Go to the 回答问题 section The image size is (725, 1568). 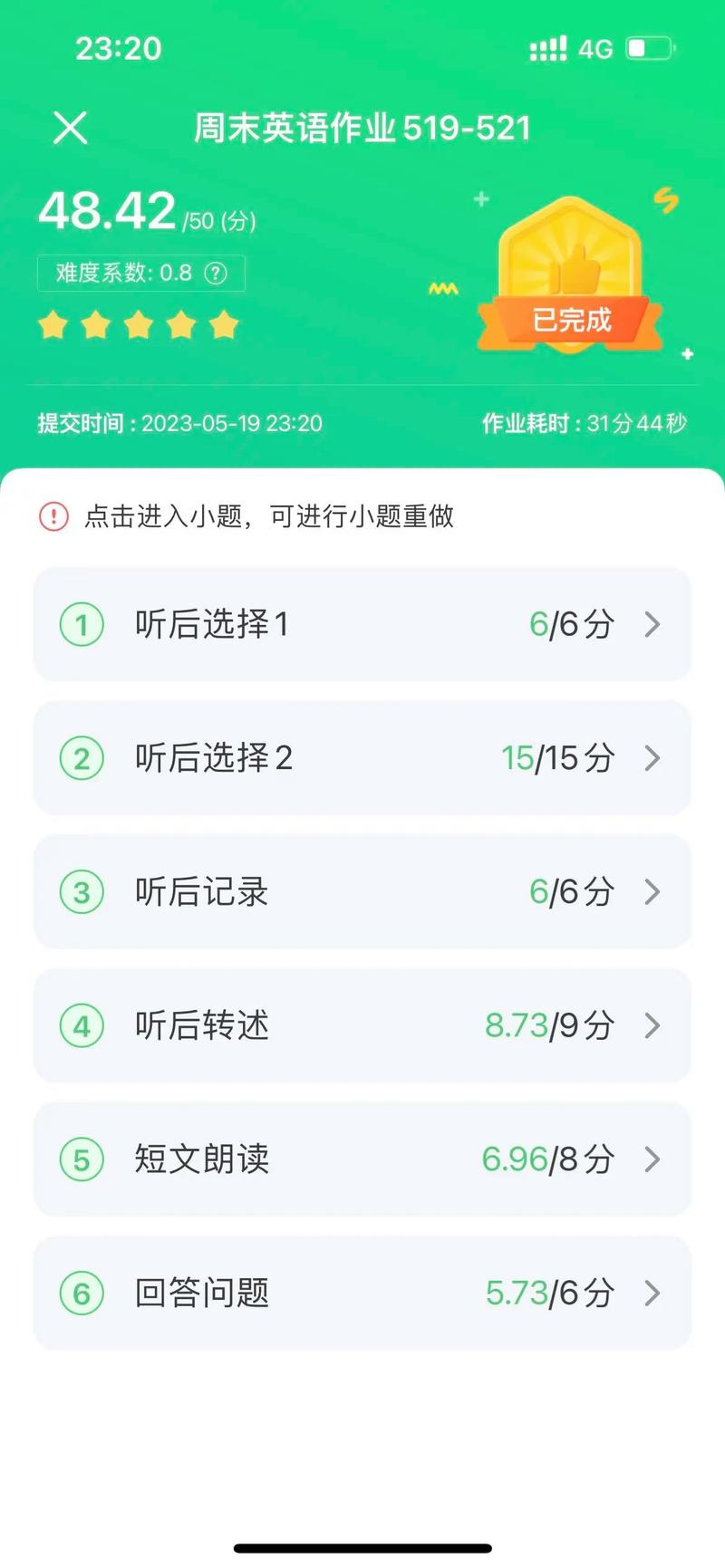click(362, 1293)
